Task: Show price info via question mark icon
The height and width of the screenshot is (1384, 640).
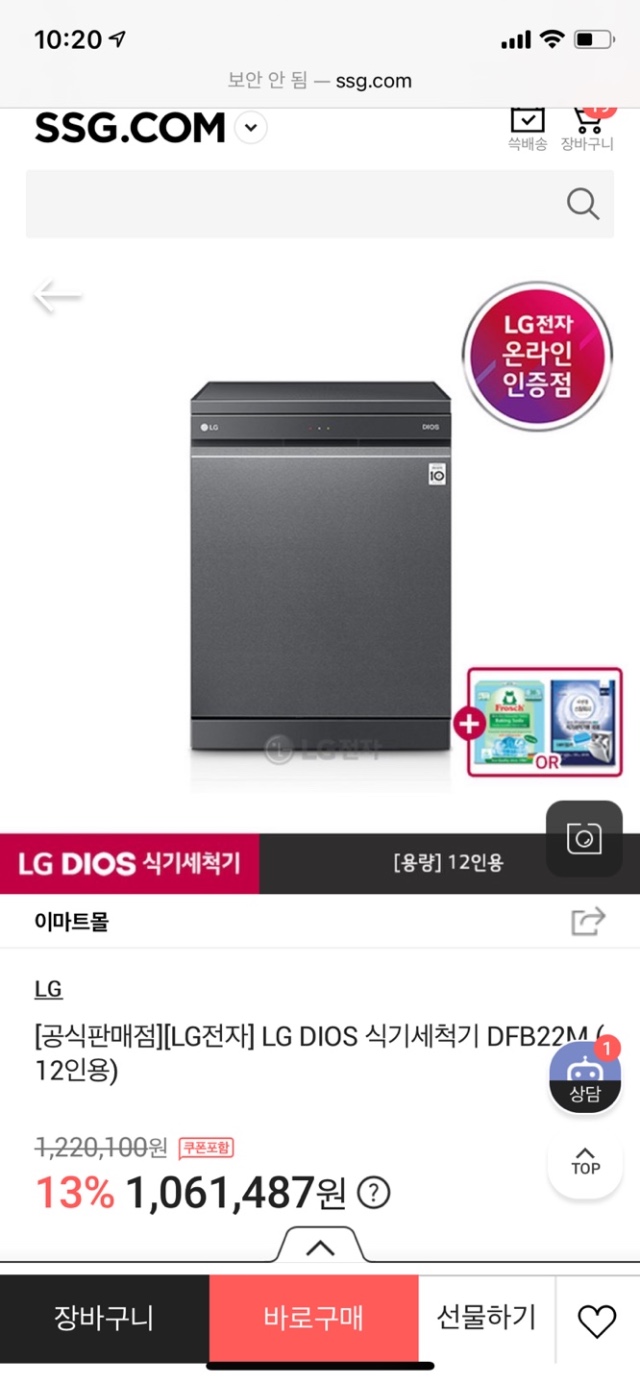Action: 374,1193
